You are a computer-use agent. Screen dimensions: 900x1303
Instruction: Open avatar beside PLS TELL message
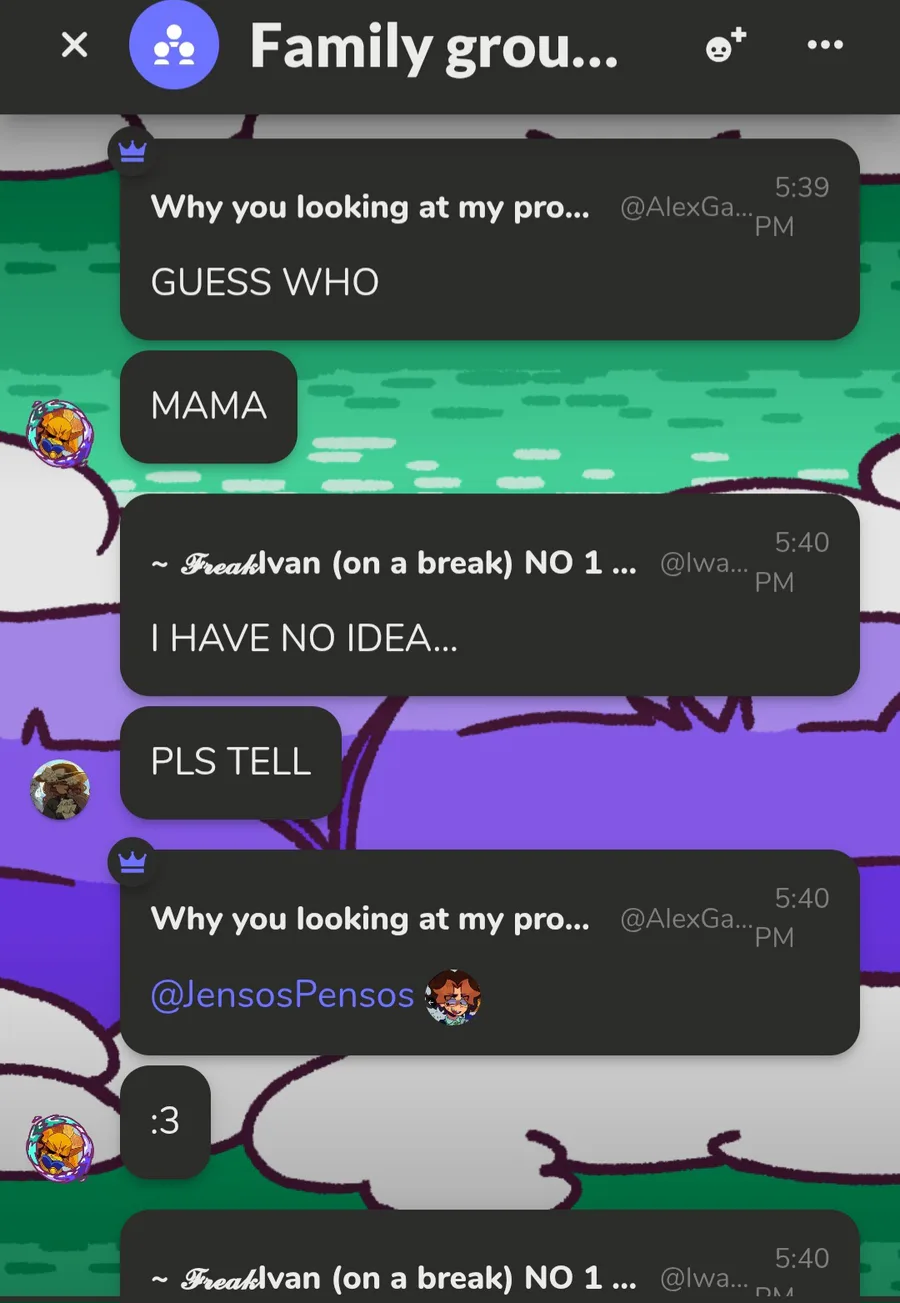60,789
